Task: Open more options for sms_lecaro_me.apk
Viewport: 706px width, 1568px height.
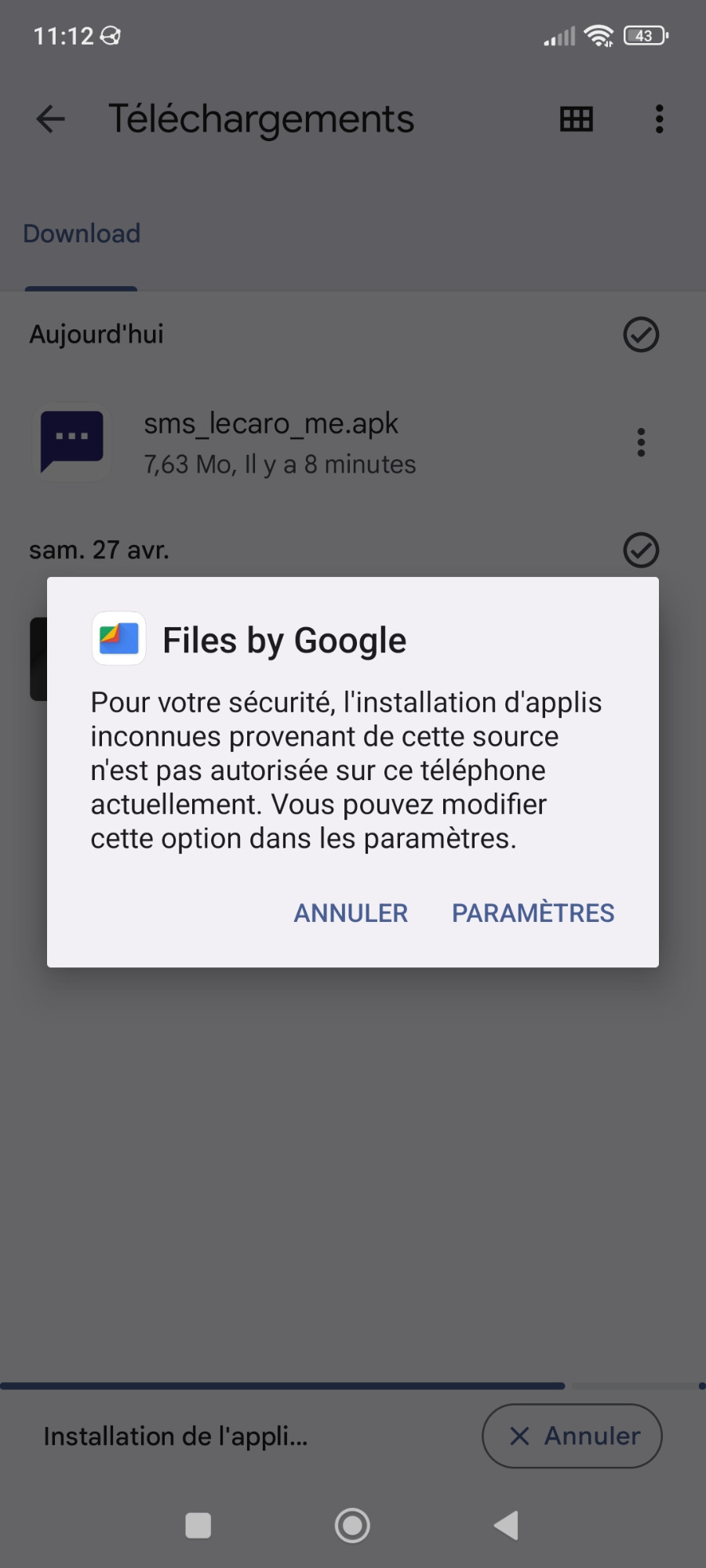Action: tap(641, 443)
